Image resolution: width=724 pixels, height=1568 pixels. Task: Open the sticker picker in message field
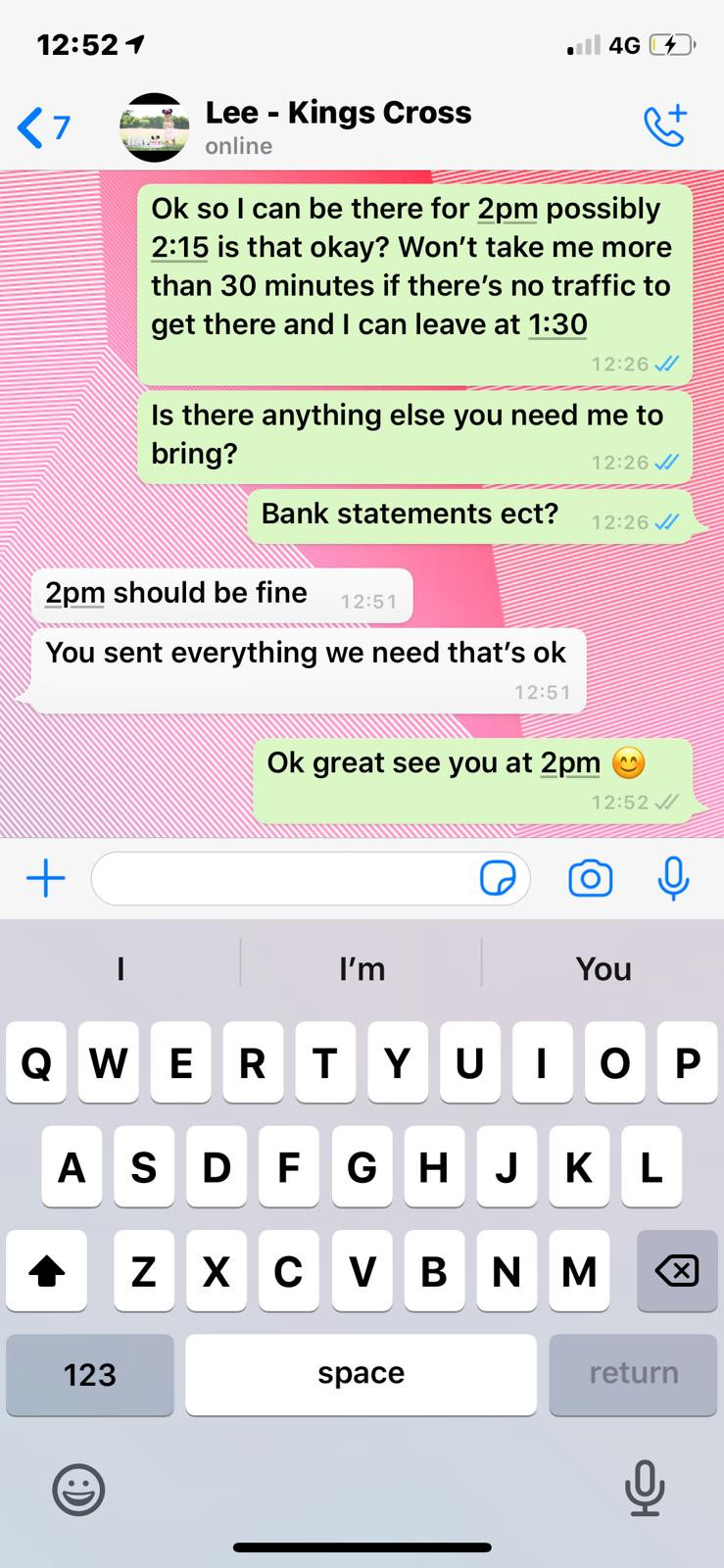pos(498,878)
